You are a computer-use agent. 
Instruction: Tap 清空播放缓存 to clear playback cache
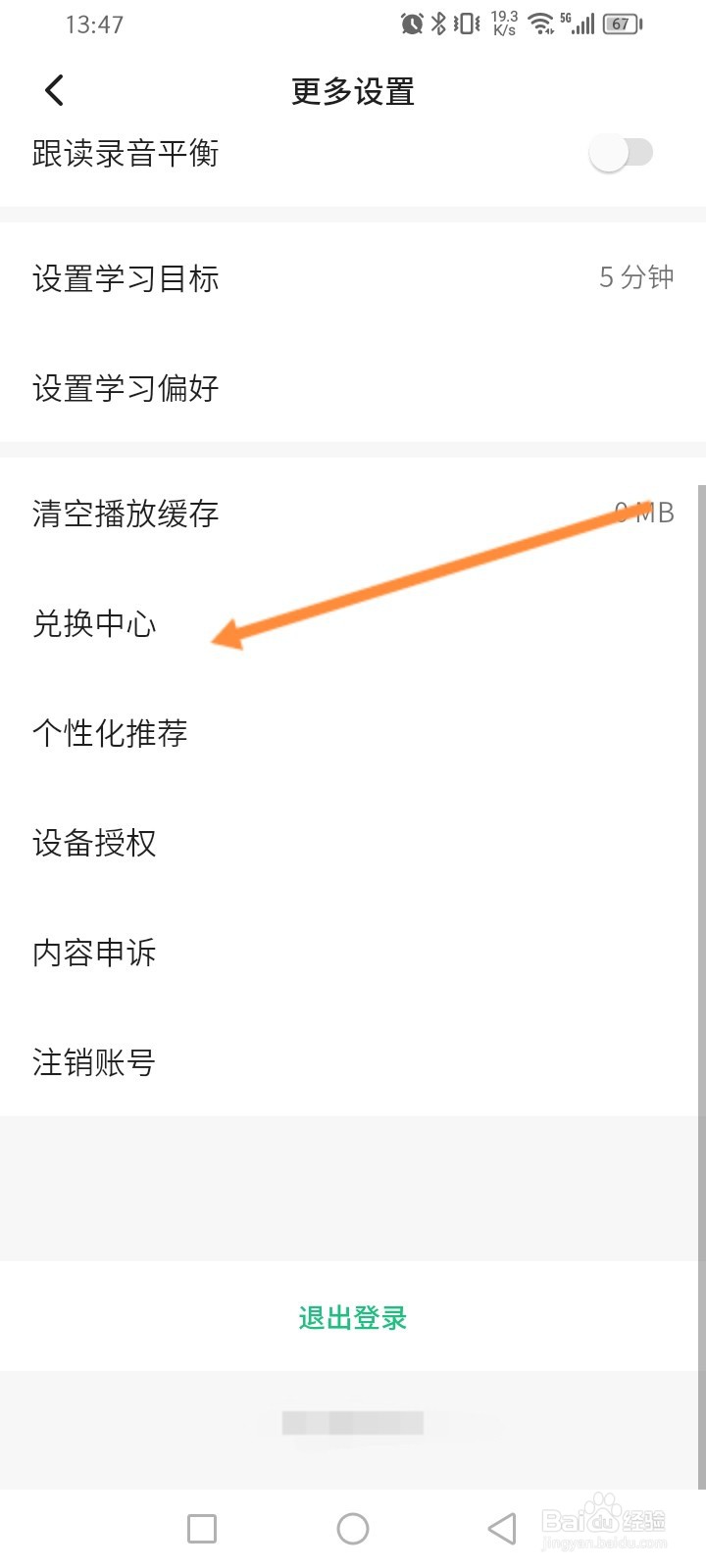pos(125,514)
